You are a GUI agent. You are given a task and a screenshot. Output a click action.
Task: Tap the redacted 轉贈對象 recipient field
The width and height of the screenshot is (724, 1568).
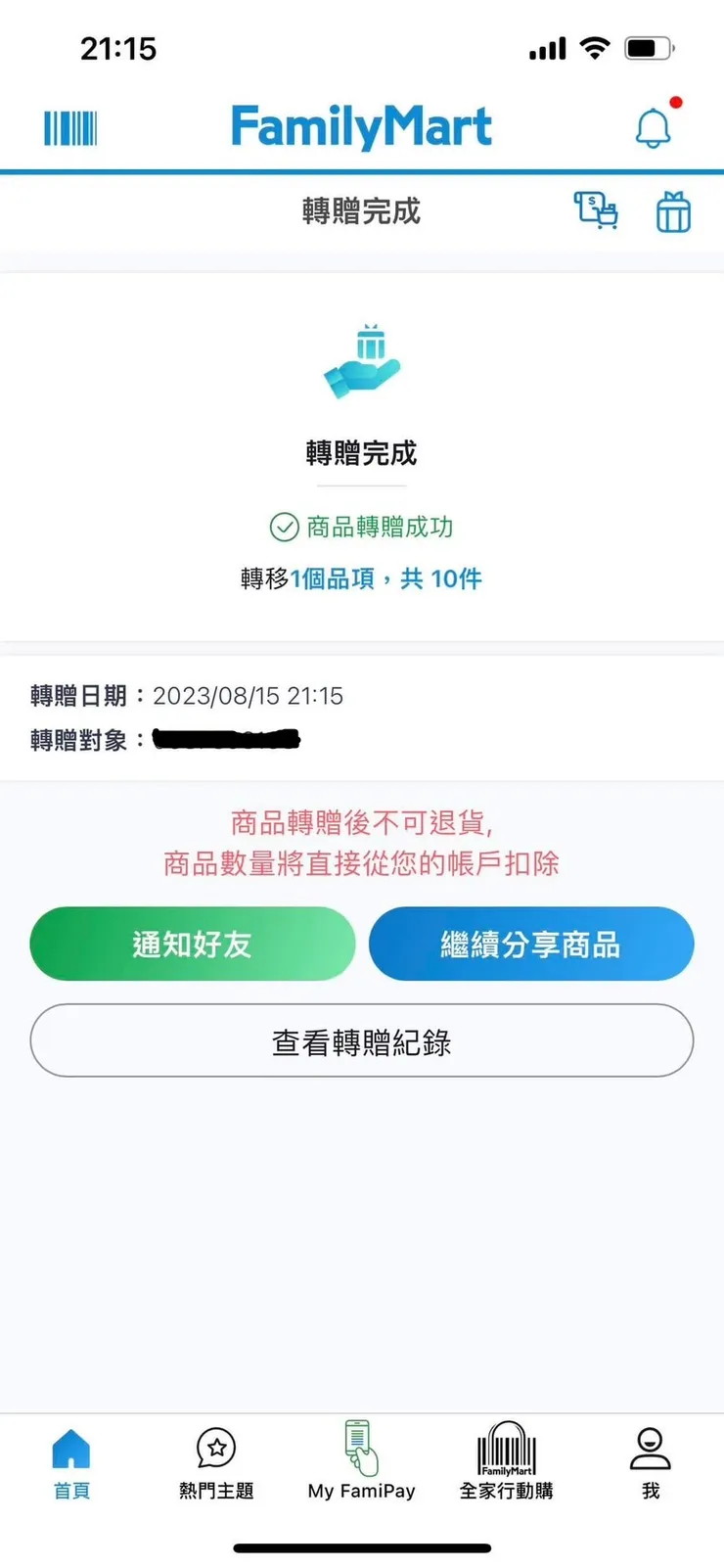click(225, 739)
